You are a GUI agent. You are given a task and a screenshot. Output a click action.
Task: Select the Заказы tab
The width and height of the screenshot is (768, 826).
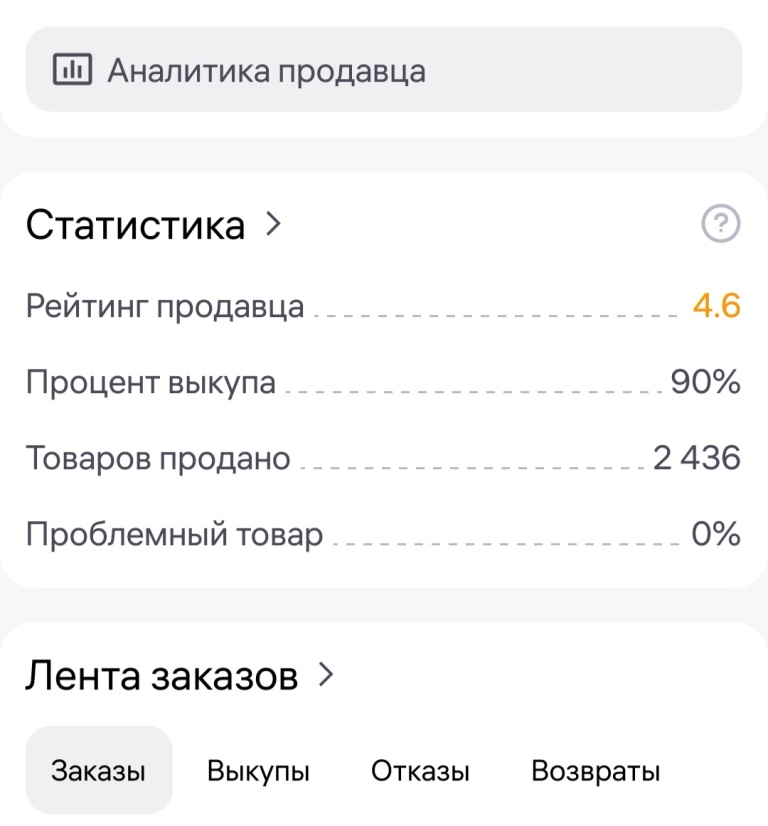[x=98, y=771]
